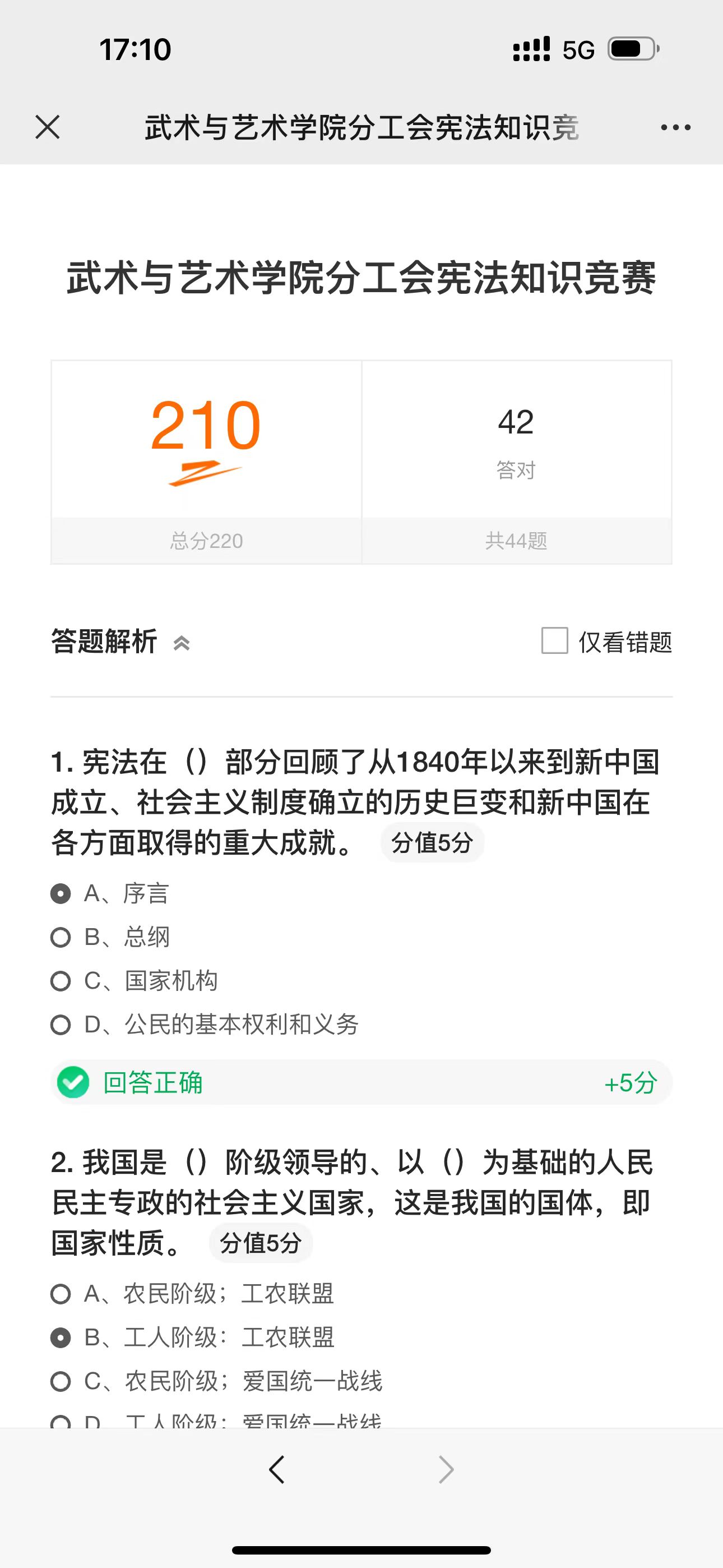The width and height of the screenshot is (723, 1568).
Task: Choose 农民阶级；工农联盟 in question 2
Action: point(61,1293)
